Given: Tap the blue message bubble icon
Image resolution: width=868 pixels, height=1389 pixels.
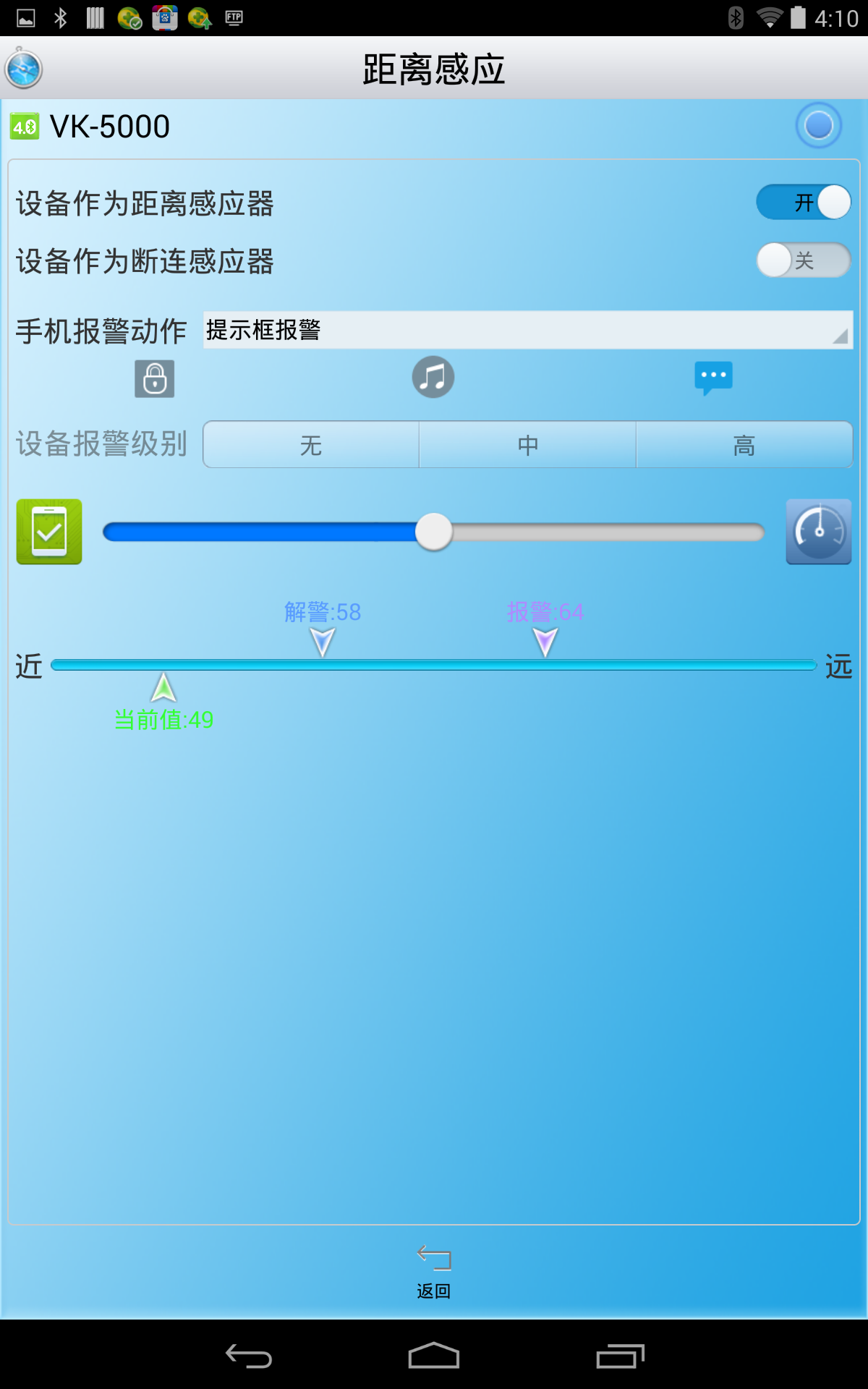Looking at the screenshot, I should 713,378.
